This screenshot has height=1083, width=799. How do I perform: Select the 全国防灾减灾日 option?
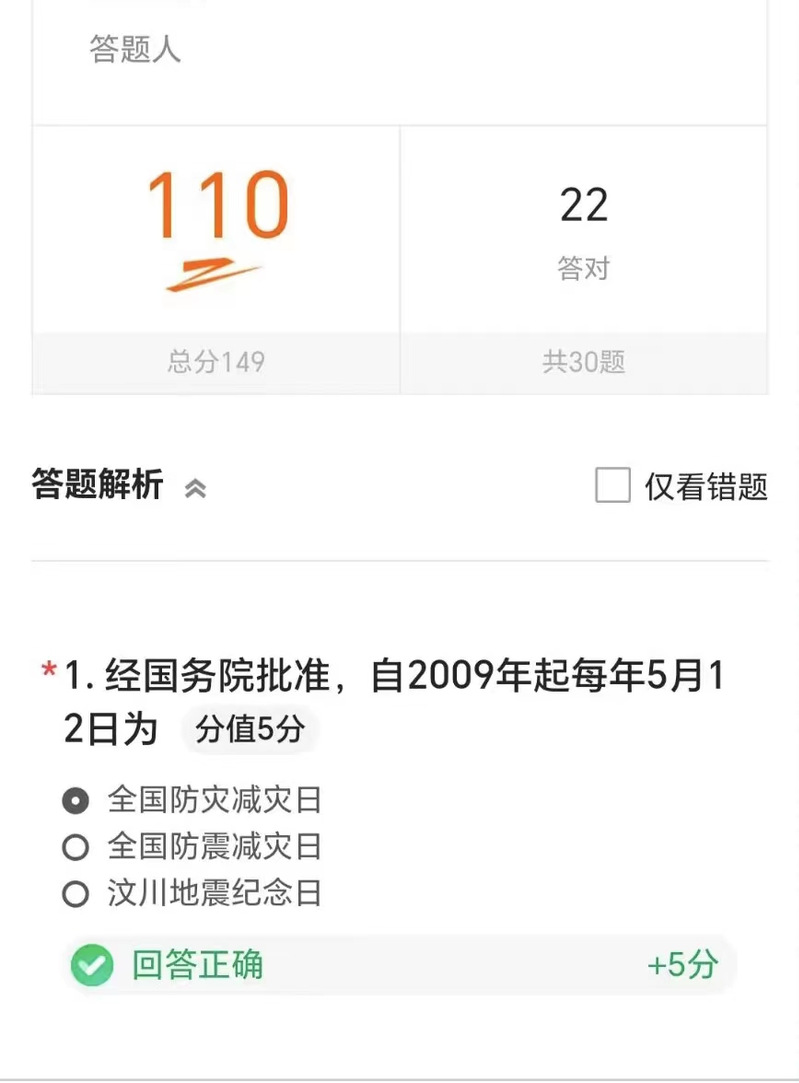pos(76,800)
